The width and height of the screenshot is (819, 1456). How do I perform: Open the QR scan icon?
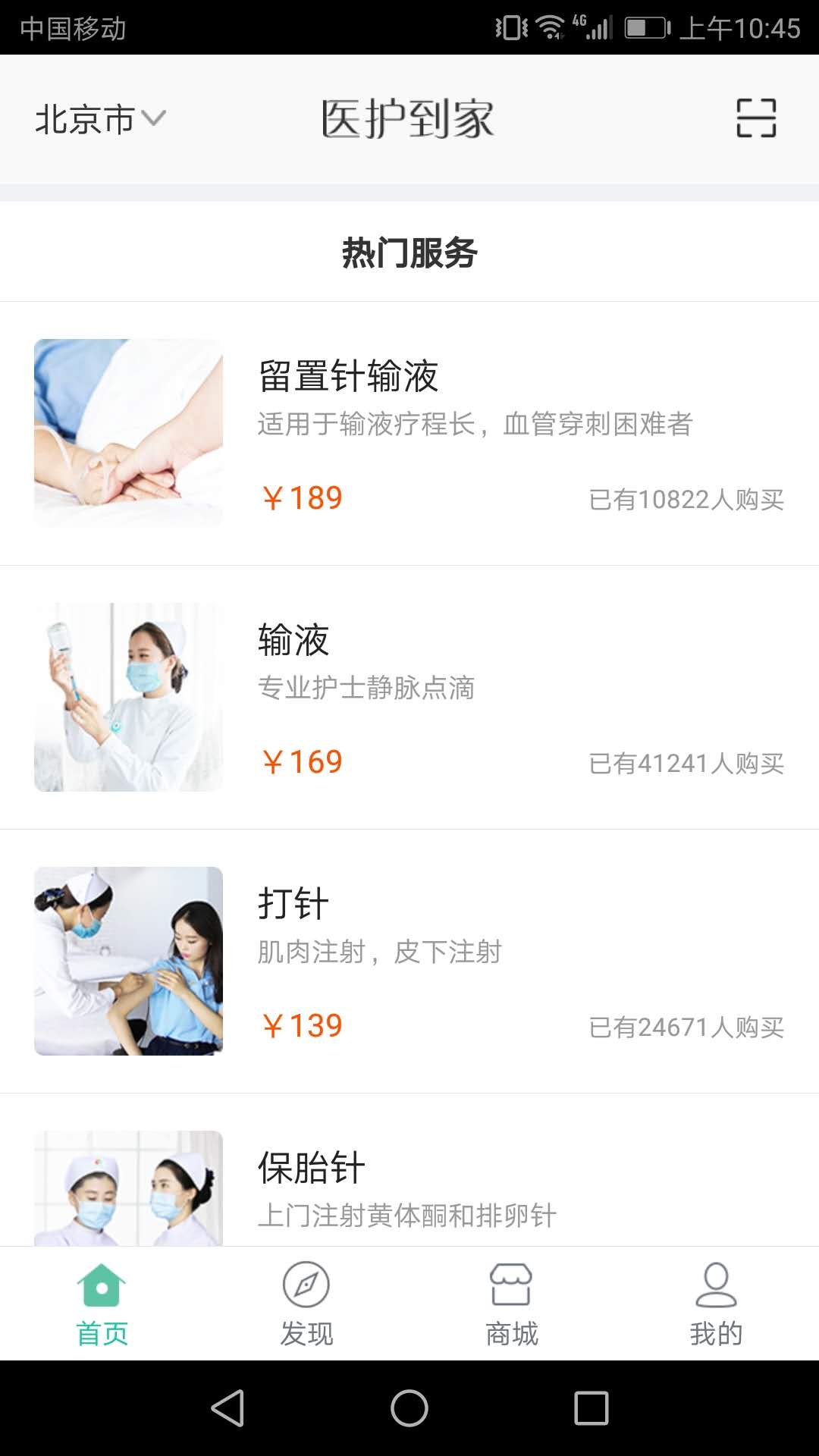756,118
